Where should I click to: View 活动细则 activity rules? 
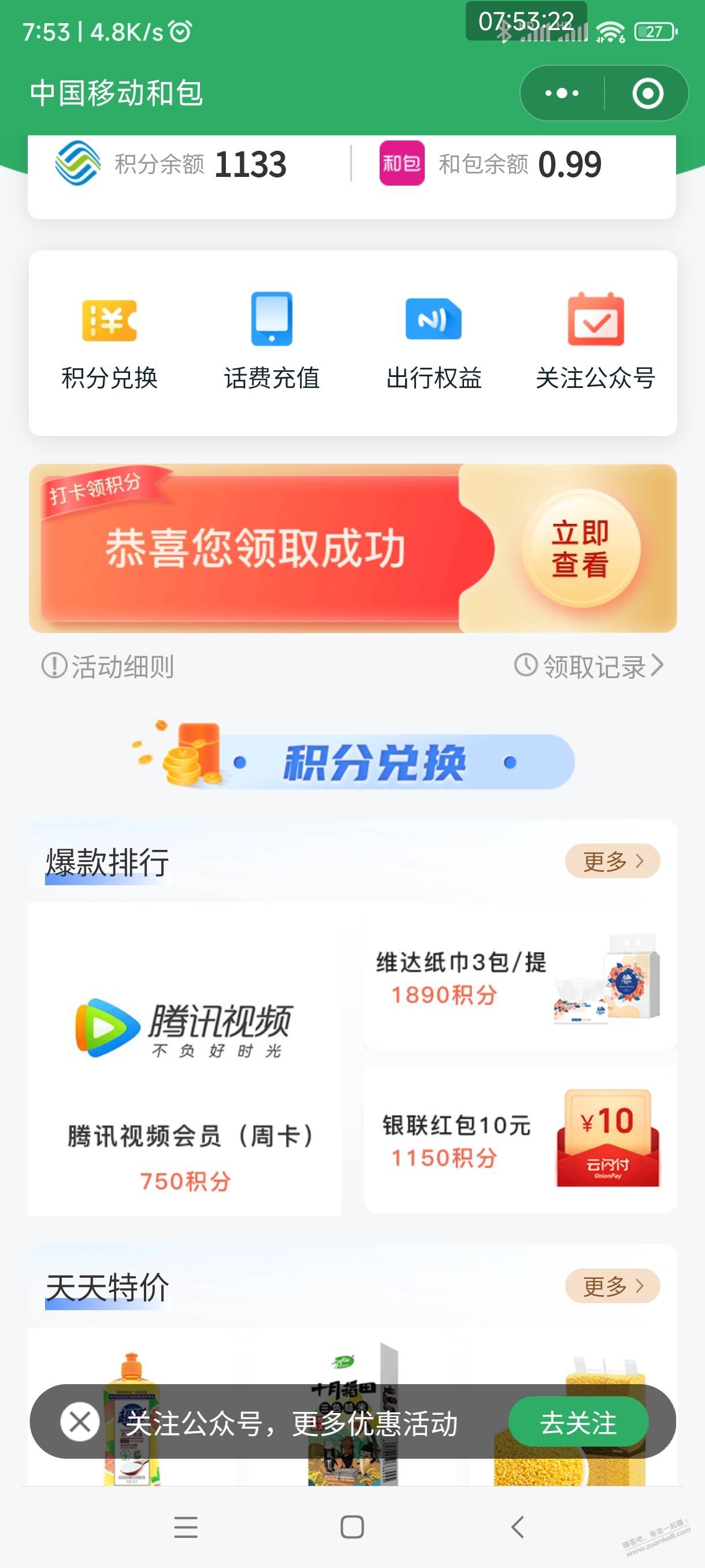108,666
